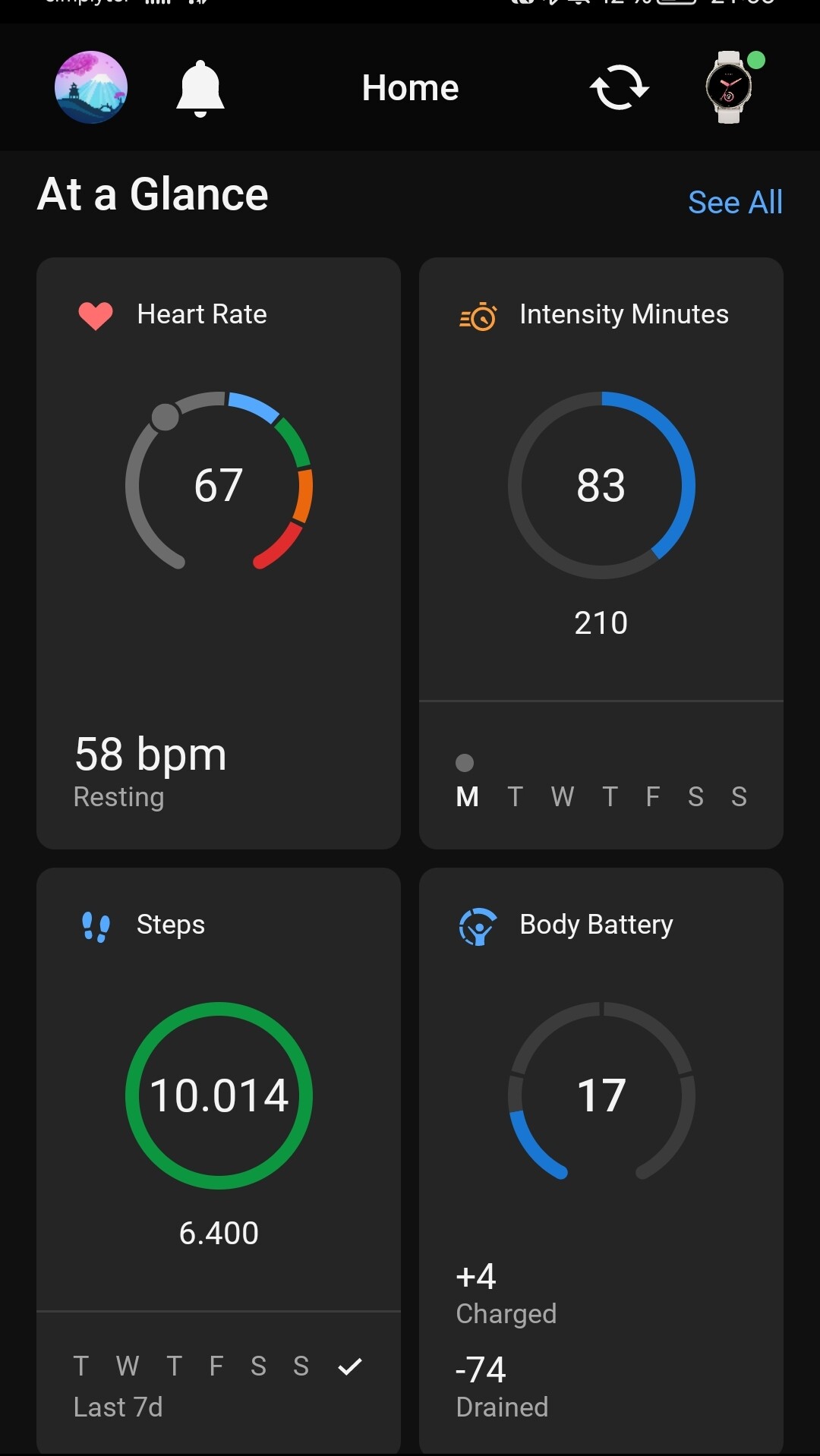Open the Intensity Minutes card

tap(601, 553)
